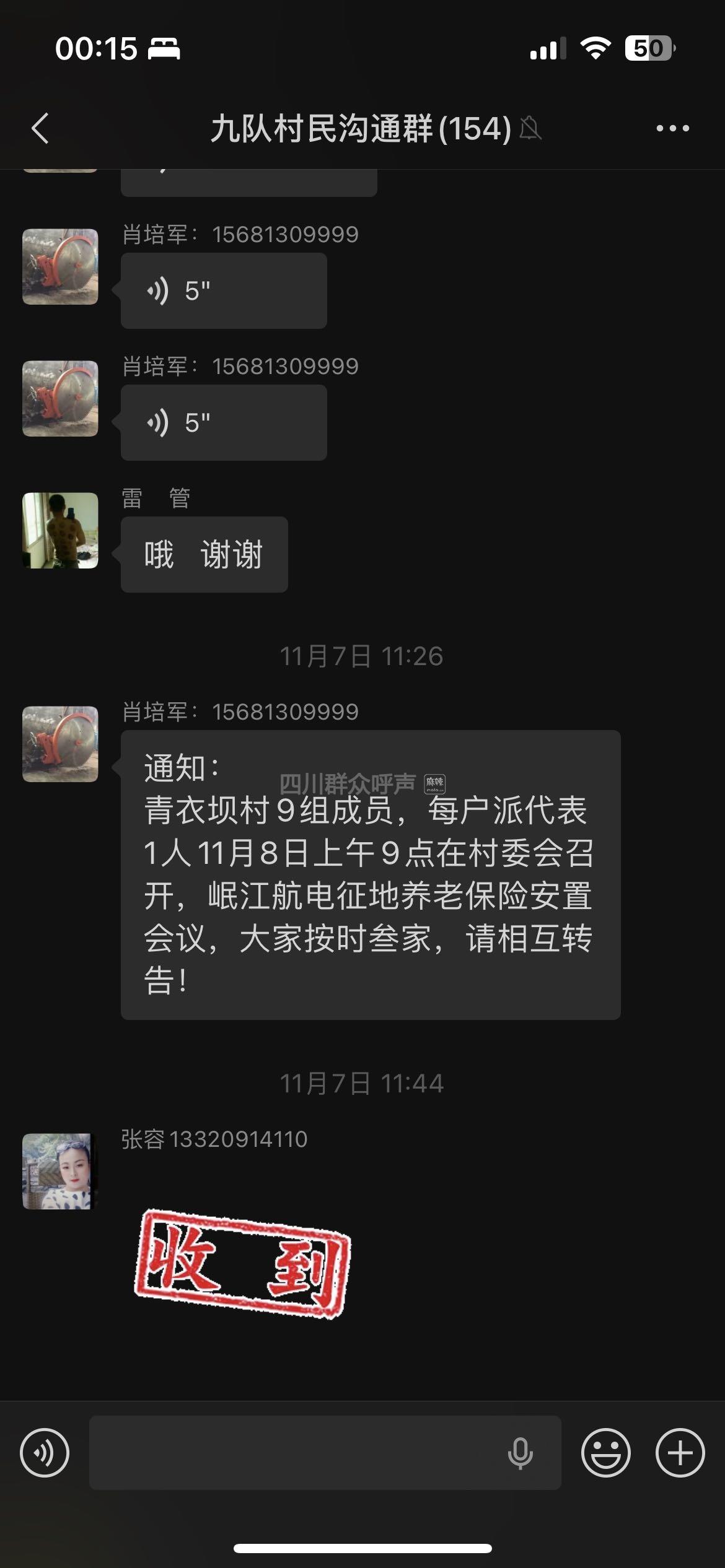The height and width of the screenshot is (1568, 725).
Task: Open the 收到 sticker from 张容
Action: [242, 1263]
